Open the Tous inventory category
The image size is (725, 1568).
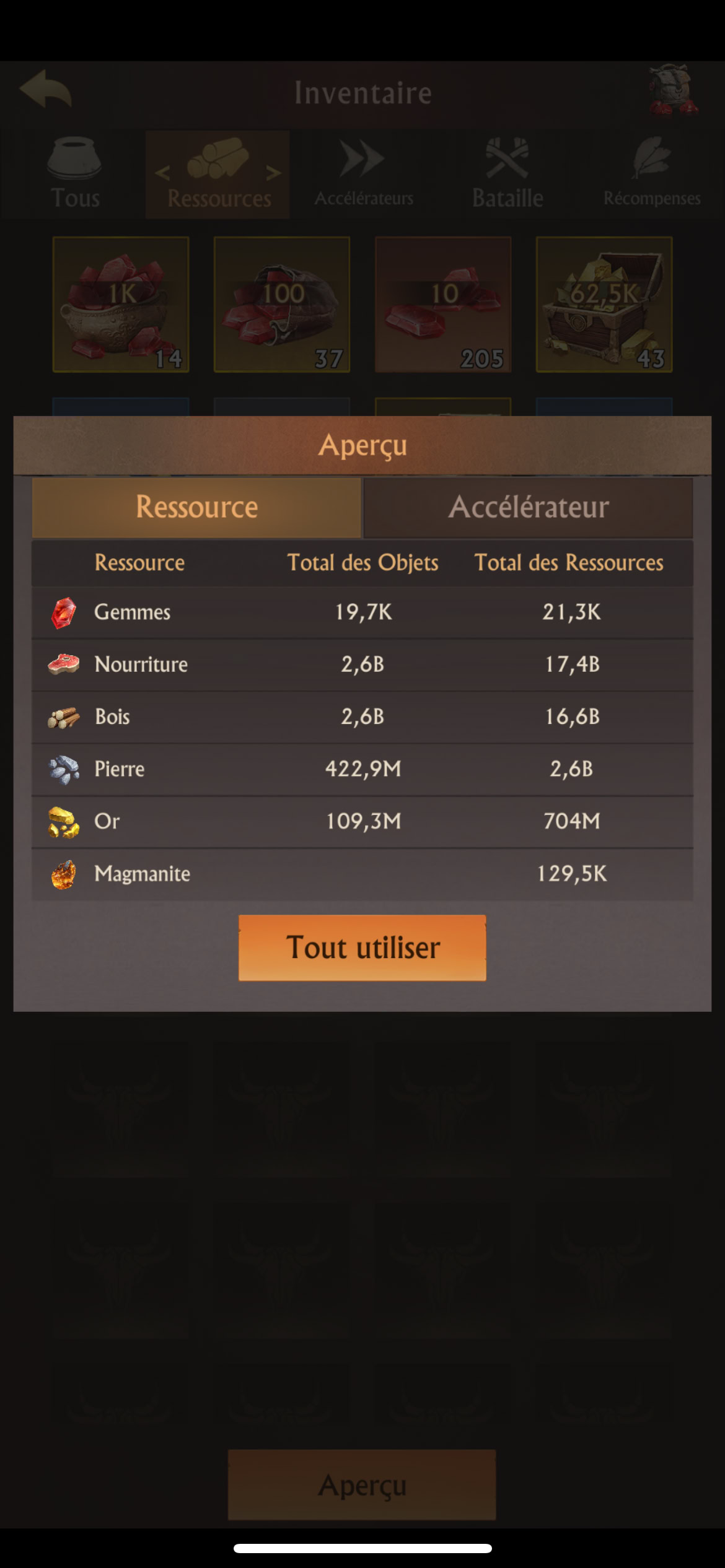click(74, 175)
